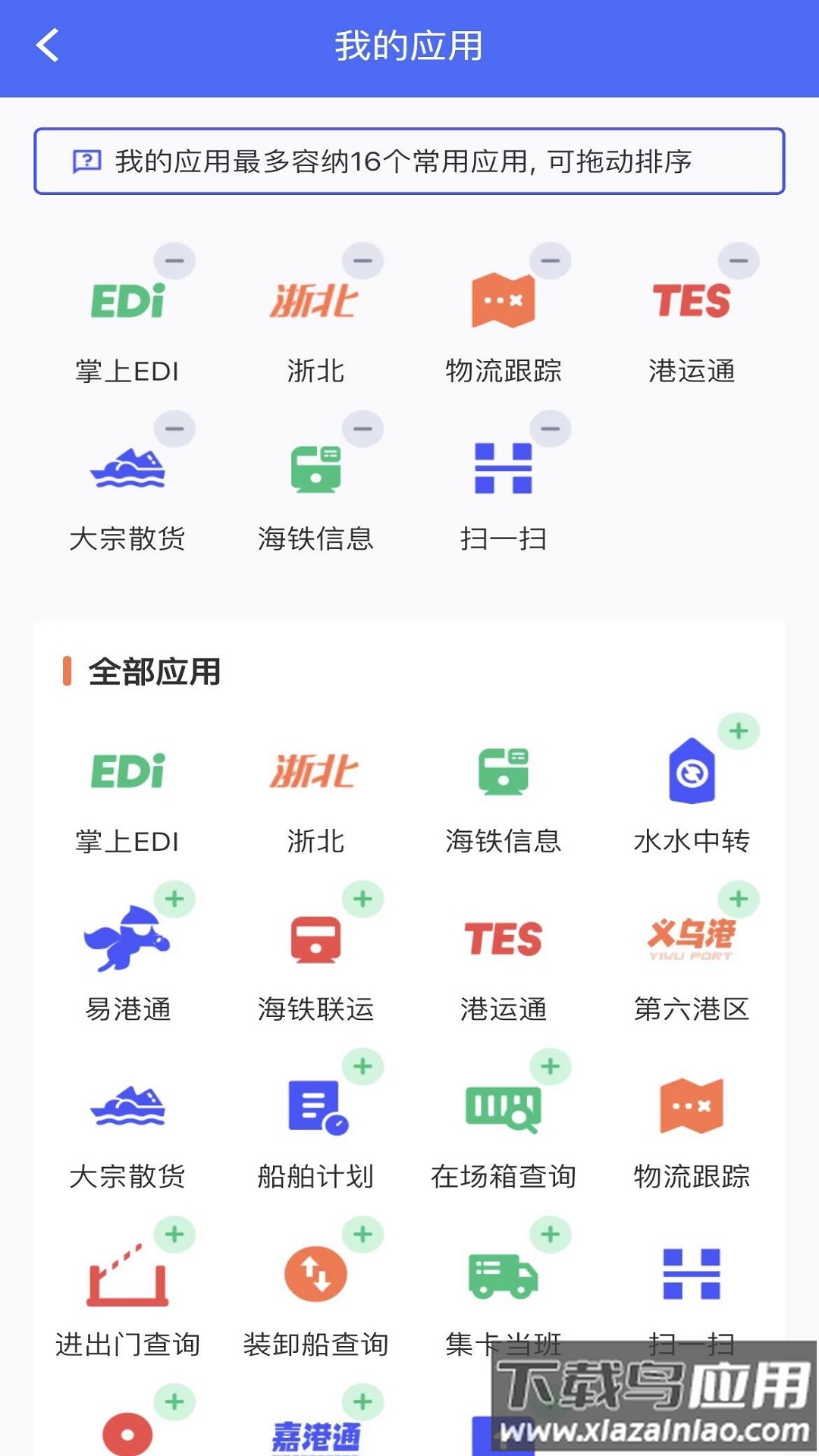Viewport: 819px width, 1456px height.
Task: Add 易港通 using its plus badge
Action: pos(176,900)
